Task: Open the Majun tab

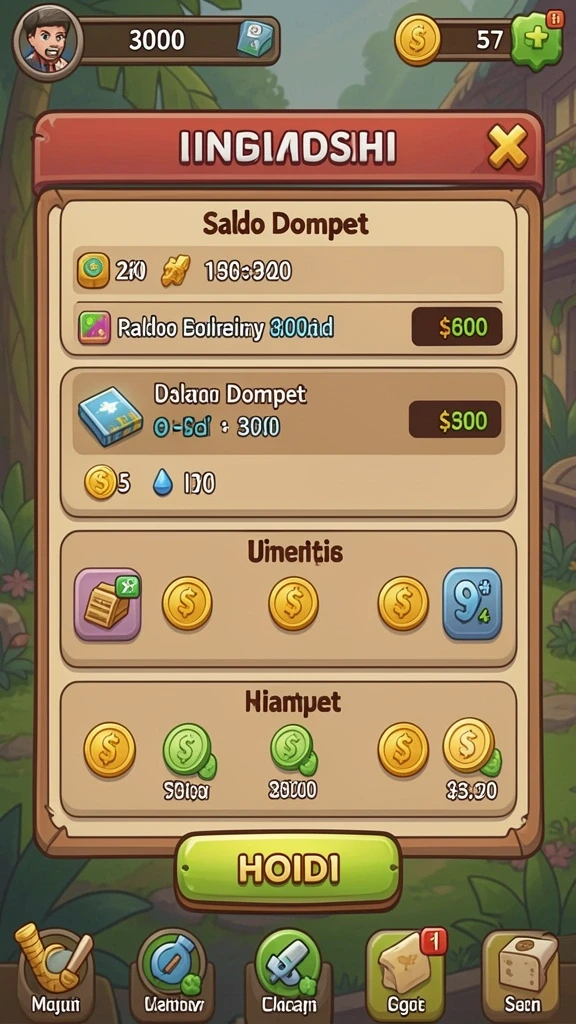Action: coord(54,971)
